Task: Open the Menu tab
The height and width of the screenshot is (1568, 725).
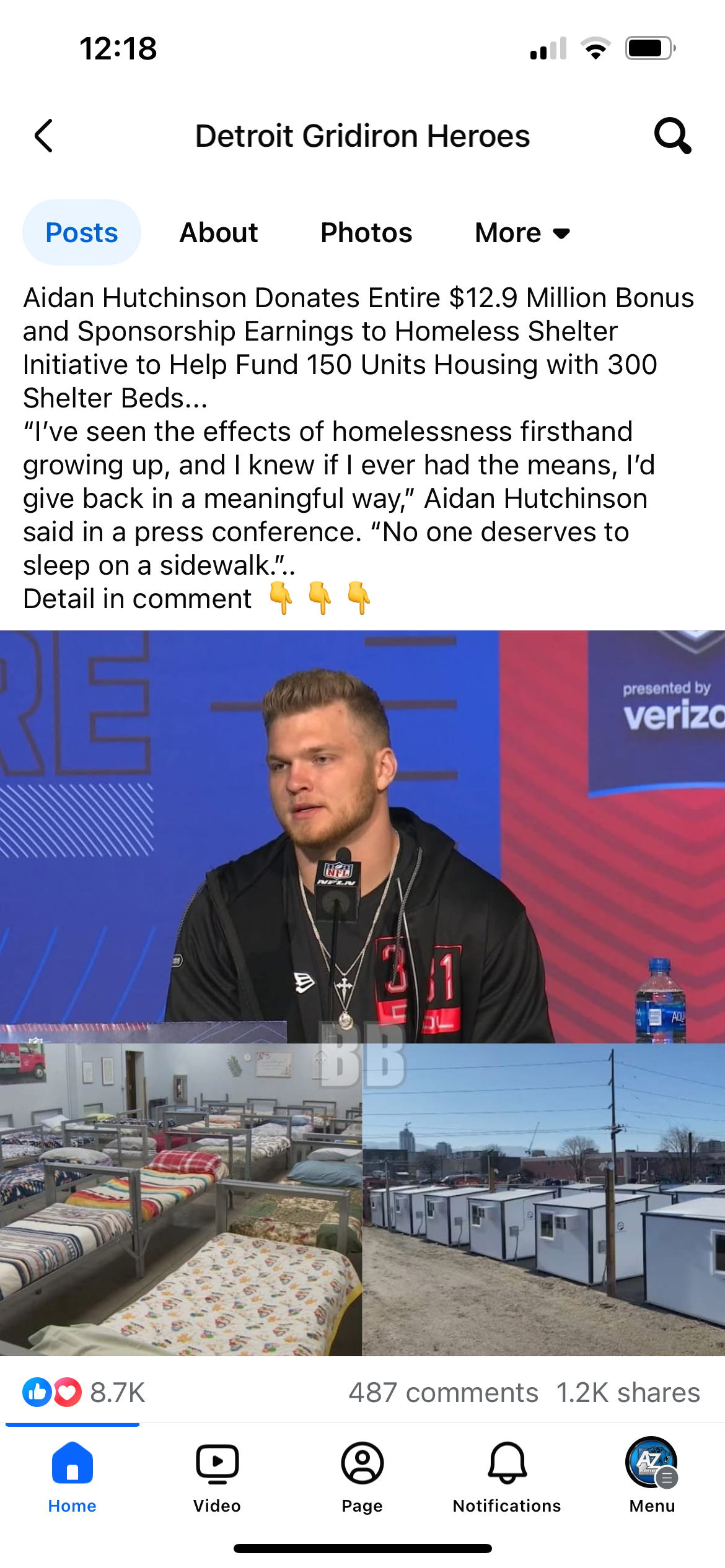Action: (652, 1476)
